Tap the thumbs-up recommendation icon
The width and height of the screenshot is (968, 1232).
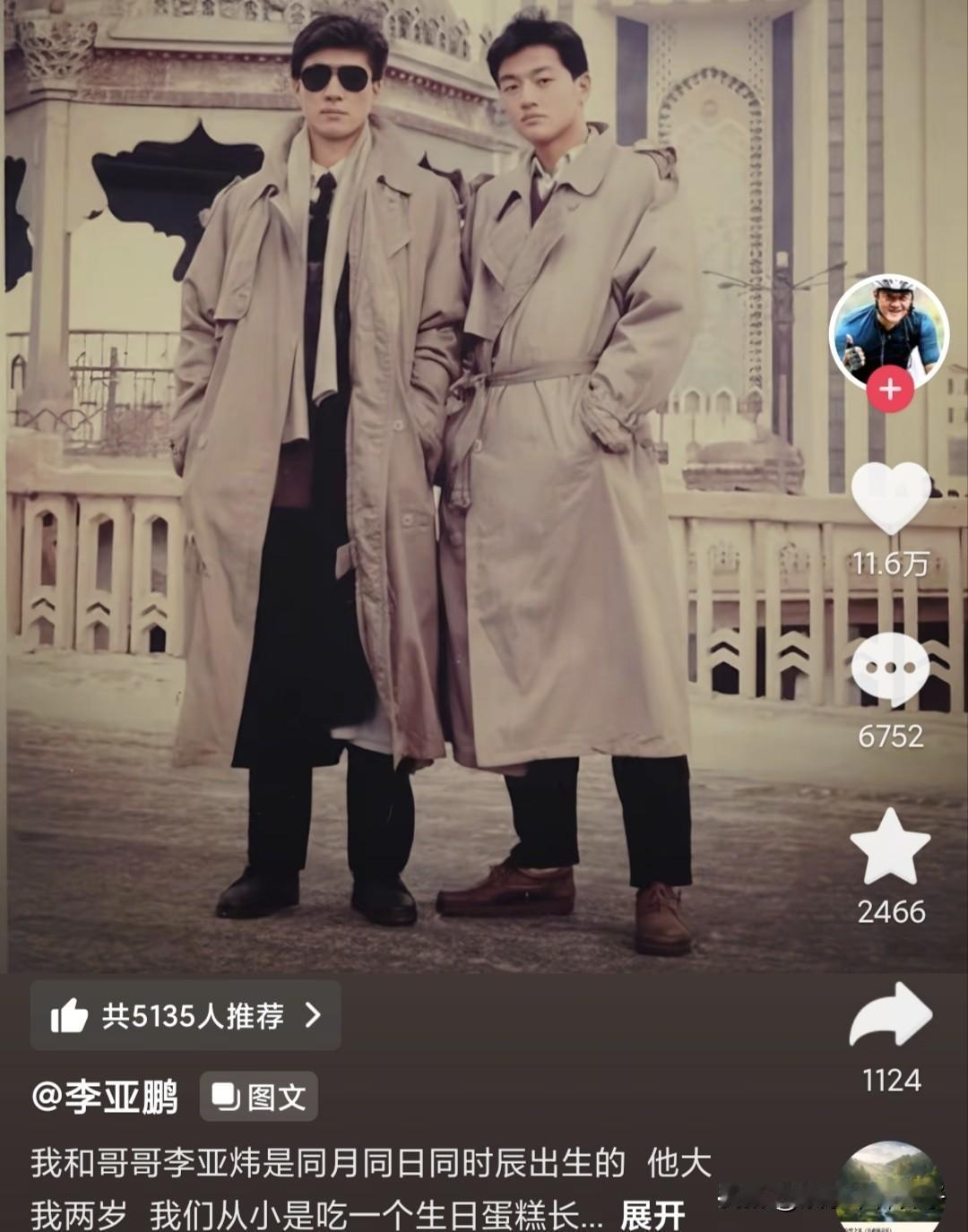tap(69, 1013)
